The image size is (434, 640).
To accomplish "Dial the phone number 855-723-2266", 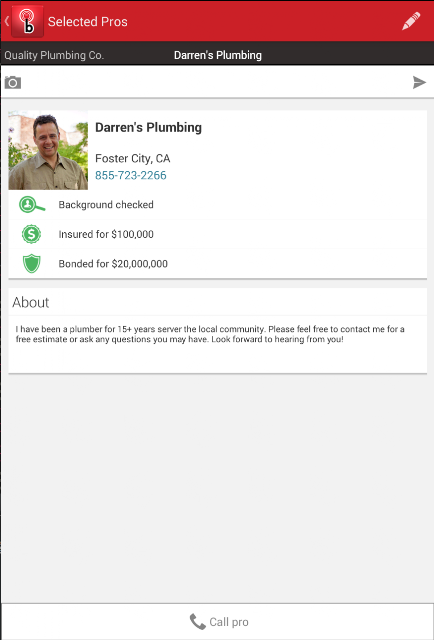I will pos(131,175).
